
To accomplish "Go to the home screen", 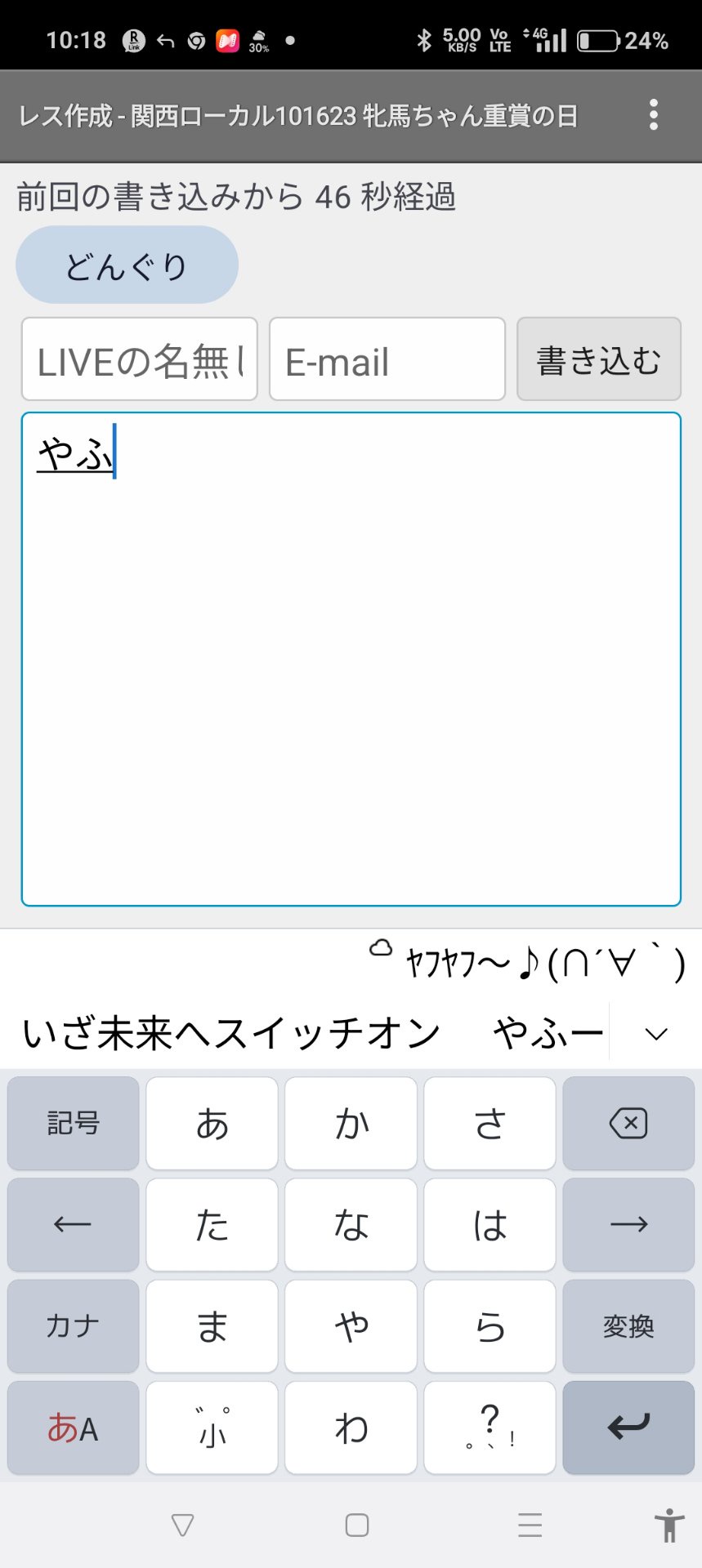I will coord(357,1525).
